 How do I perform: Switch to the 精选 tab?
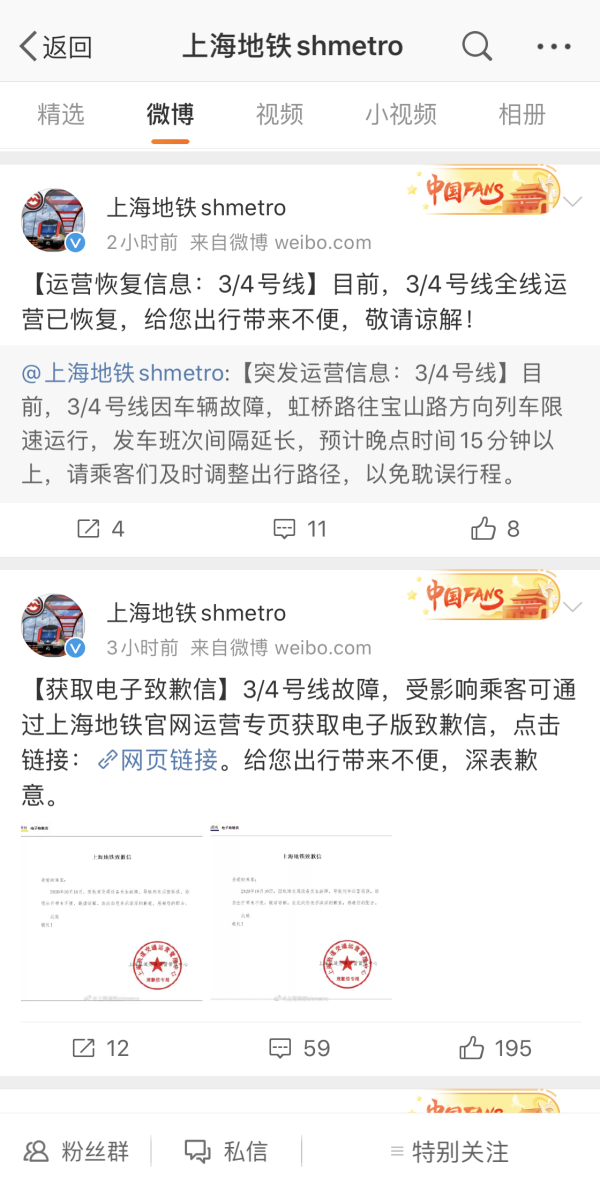coord(61,115)
